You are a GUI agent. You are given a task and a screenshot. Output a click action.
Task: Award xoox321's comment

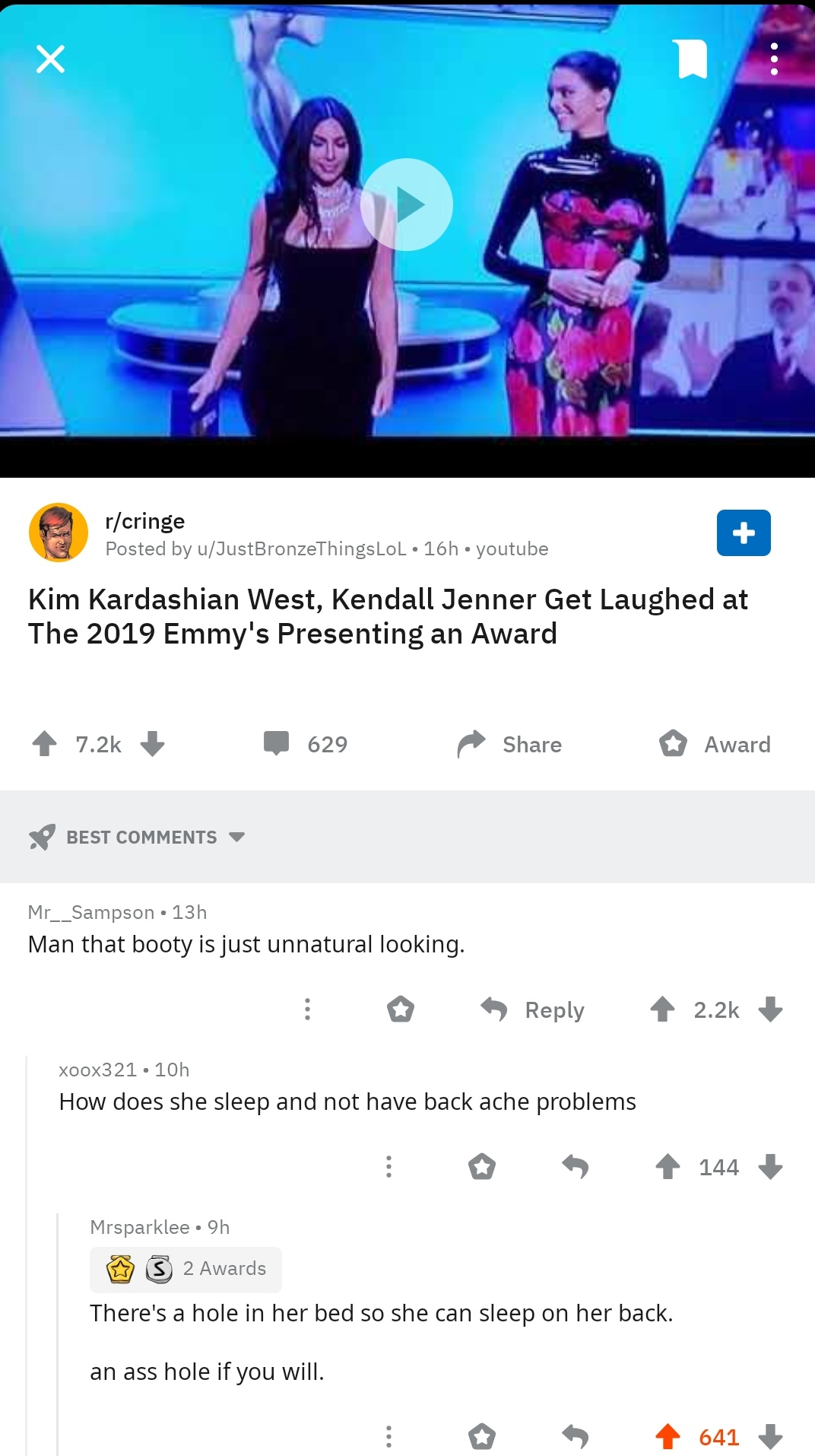482,1166
